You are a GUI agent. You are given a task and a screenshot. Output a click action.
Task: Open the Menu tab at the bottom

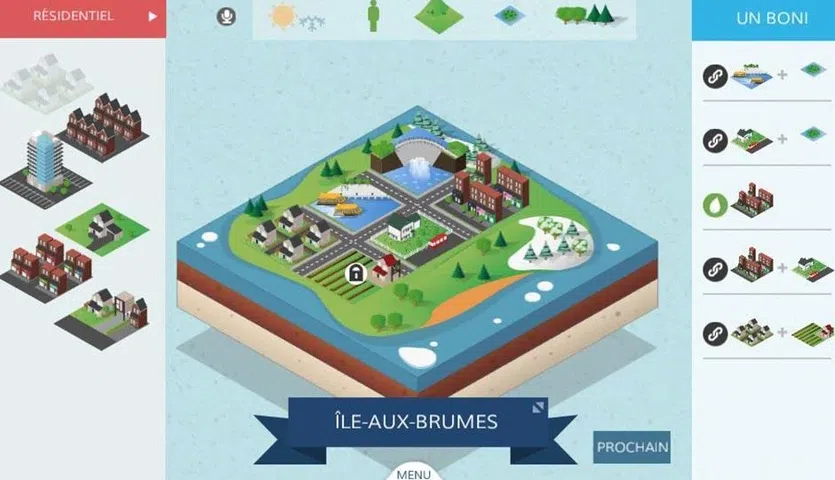413,473
